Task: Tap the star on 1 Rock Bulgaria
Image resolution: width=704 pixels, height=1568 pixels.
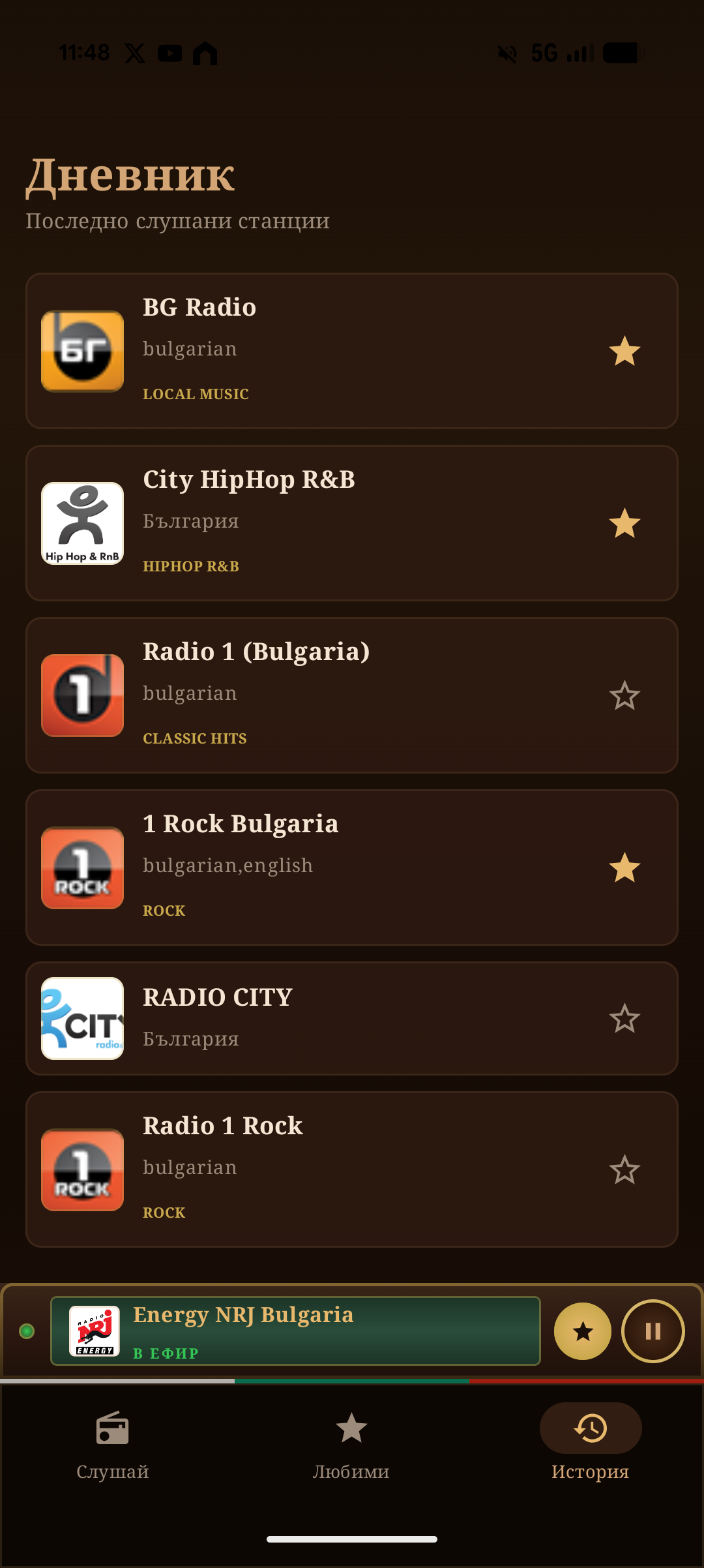Action: pyautogui.click(x=624, y=867)
